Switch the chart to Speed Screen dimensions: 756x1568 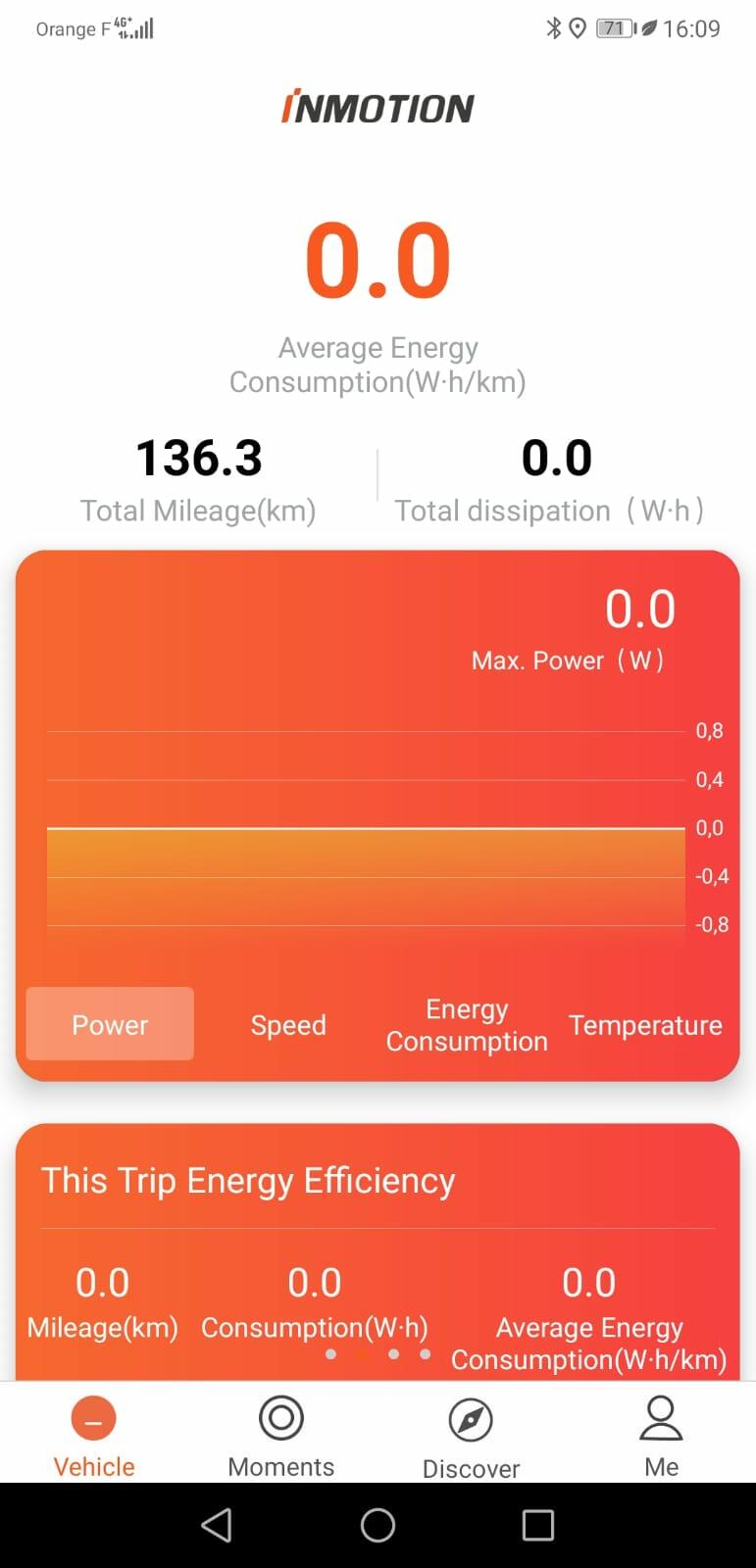click(288, 1025)
